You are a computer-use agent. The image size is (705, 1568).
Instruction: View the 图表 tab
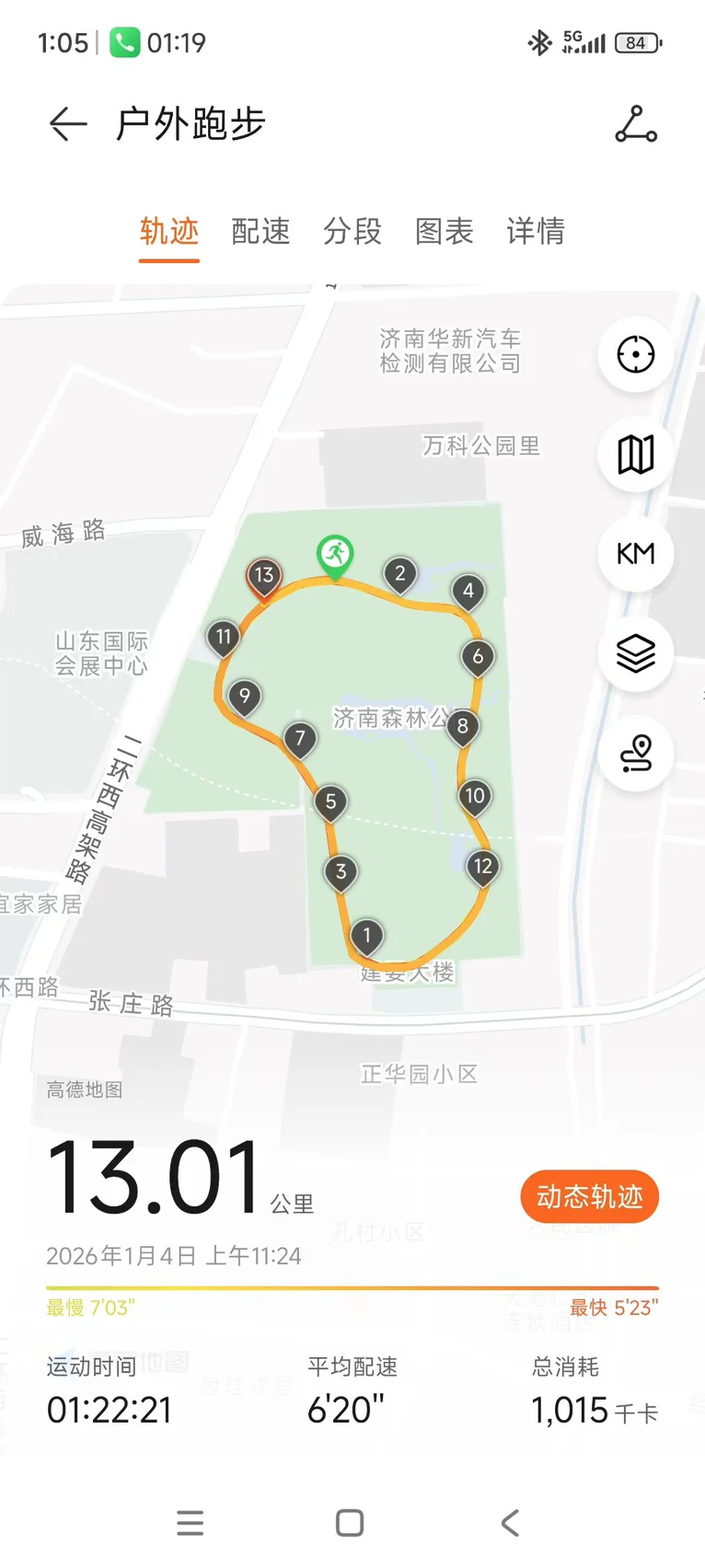click(x=445, y=231)
